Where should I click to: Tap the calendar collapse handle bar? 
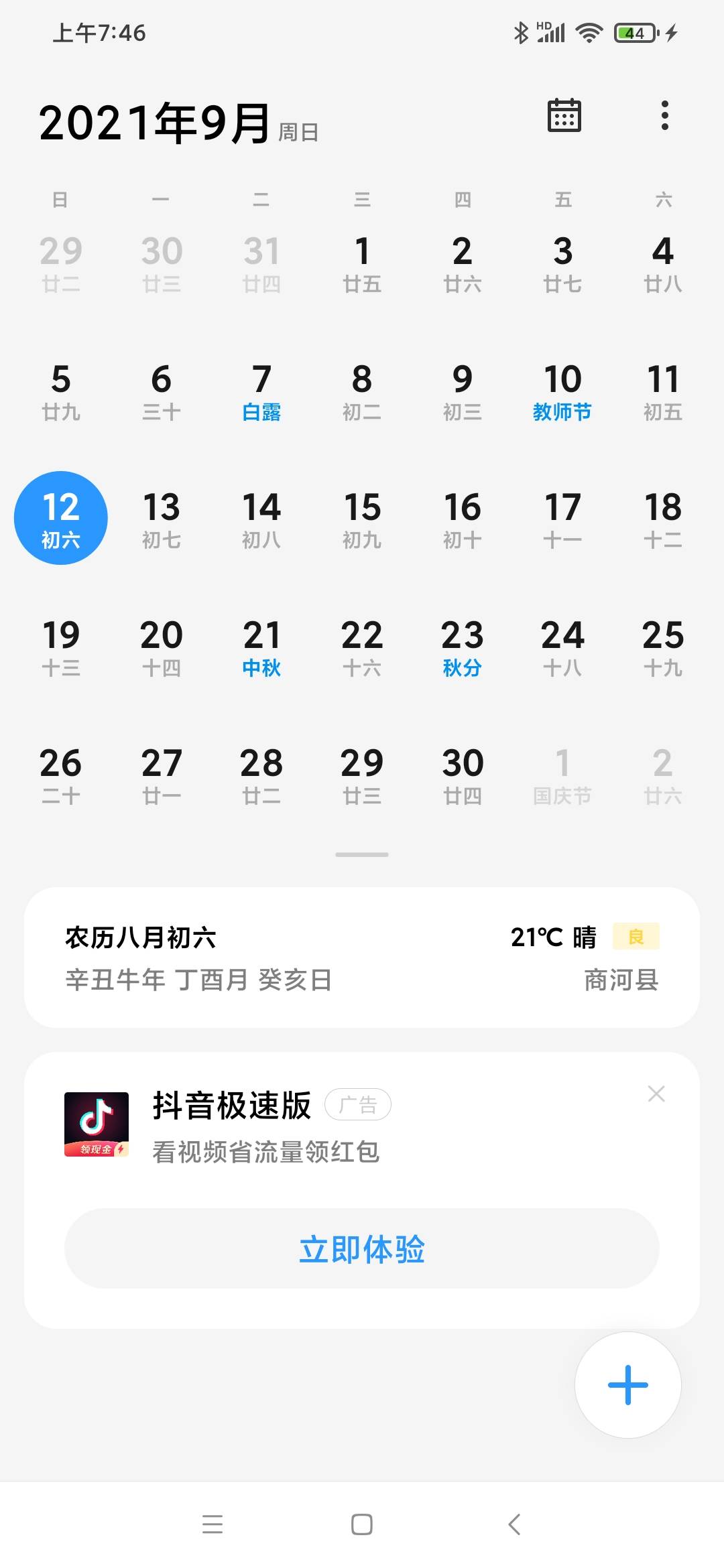pos(362,854)
